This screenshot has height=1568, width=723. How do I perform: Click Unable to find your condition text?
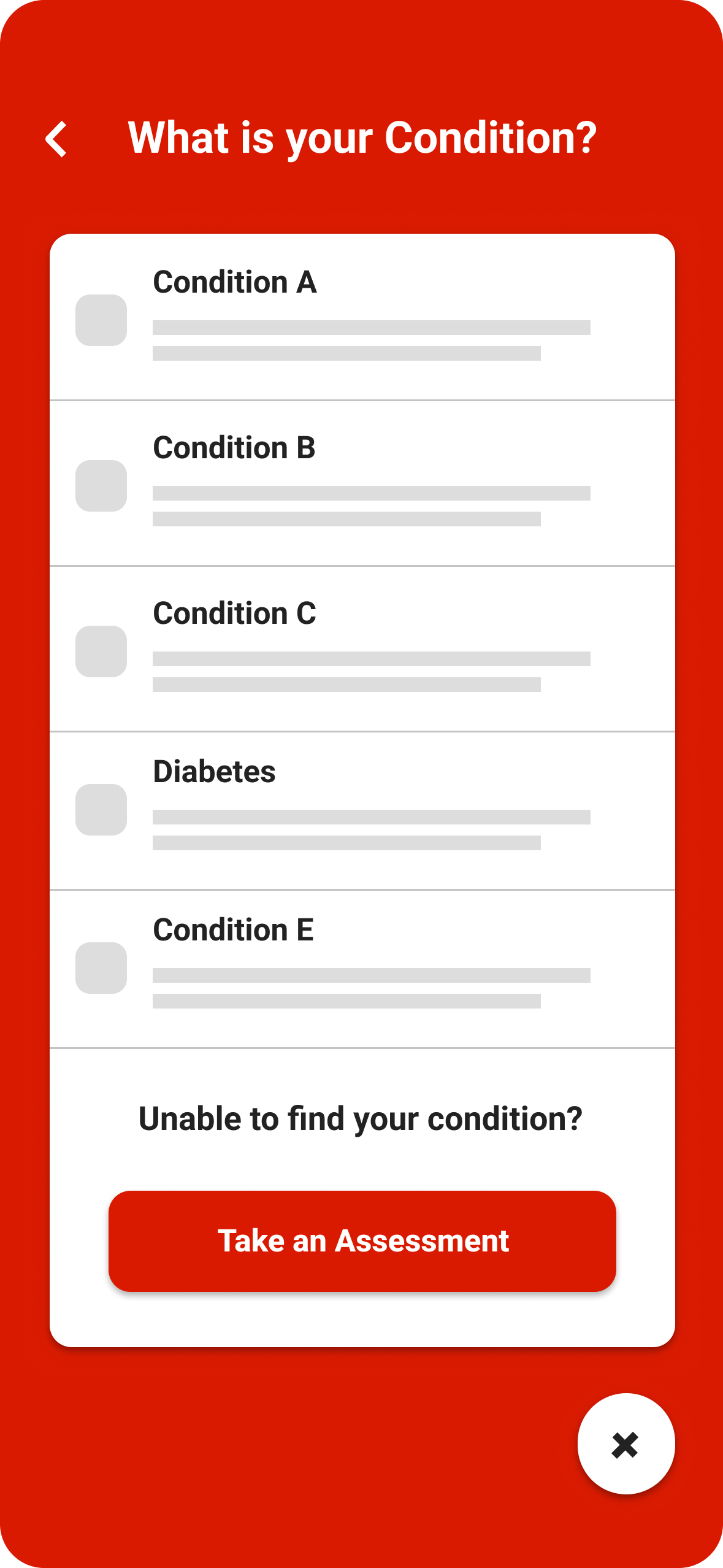(361, 1118)
